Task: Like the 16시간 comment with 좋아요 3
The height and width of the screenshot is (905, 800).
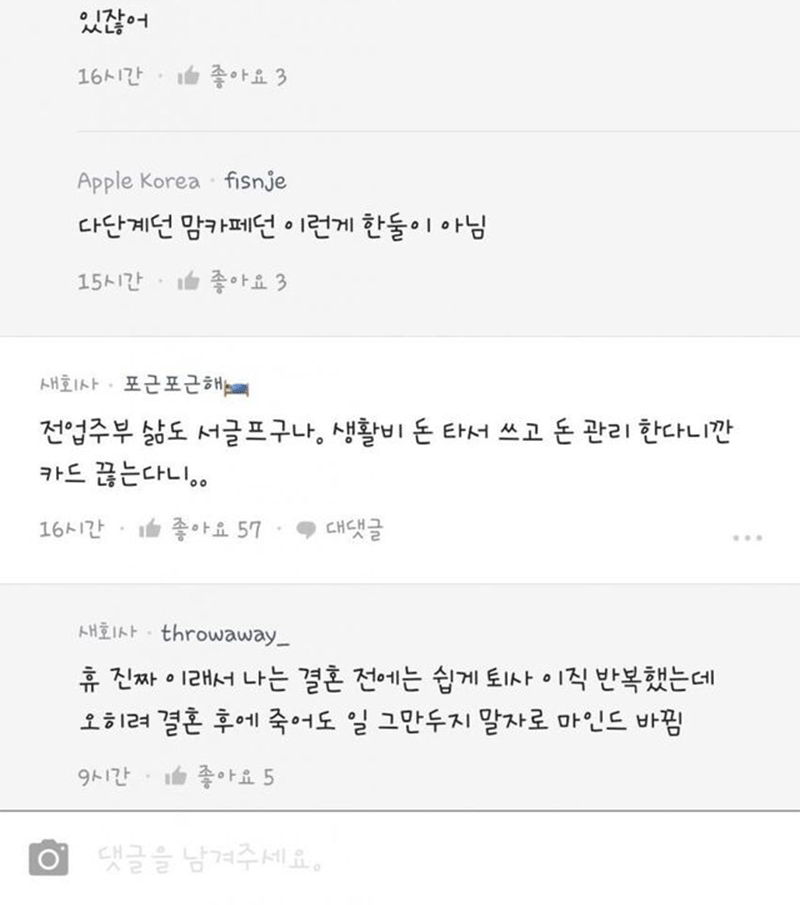Action: pyautogui.click(x=230, y=76)
